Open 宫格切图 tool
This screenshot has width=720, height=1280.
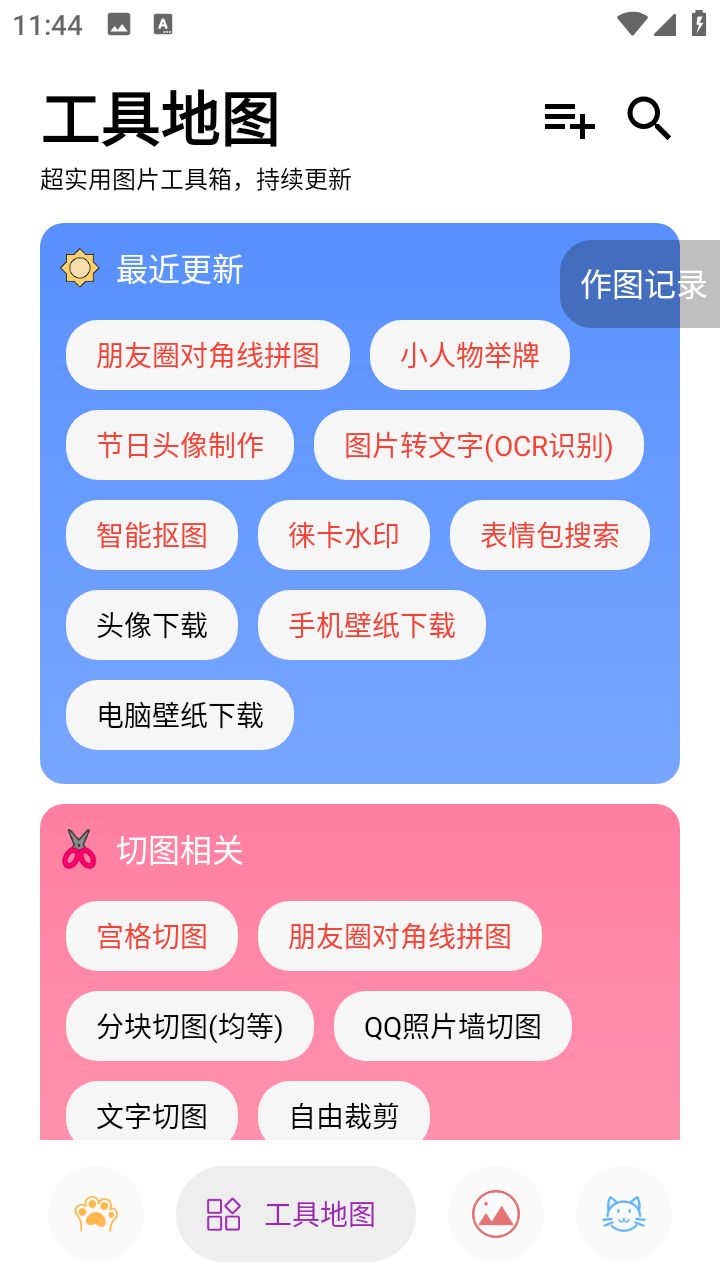152,936
